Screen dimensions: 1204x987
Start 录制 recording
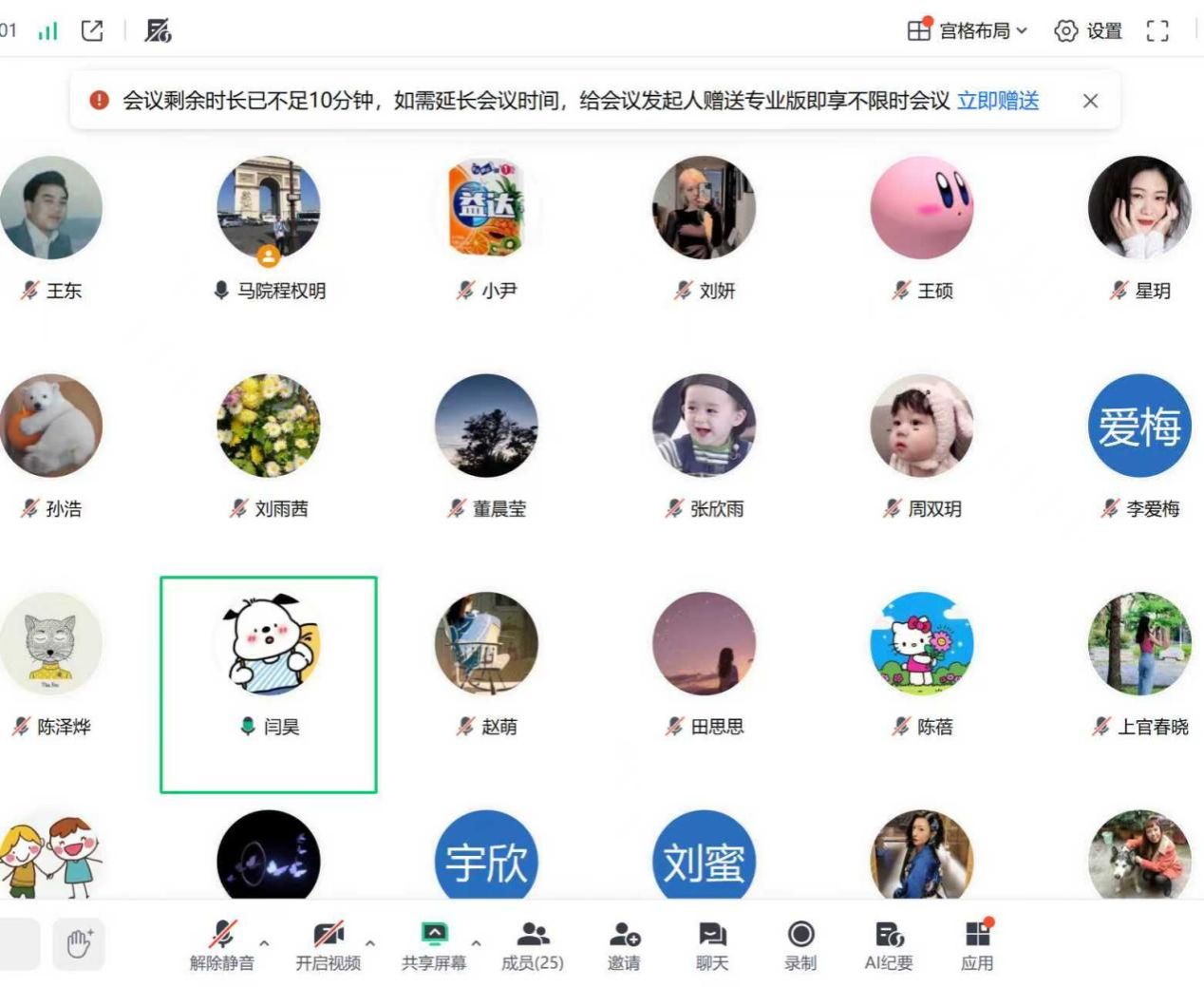(x=800, y=944)
